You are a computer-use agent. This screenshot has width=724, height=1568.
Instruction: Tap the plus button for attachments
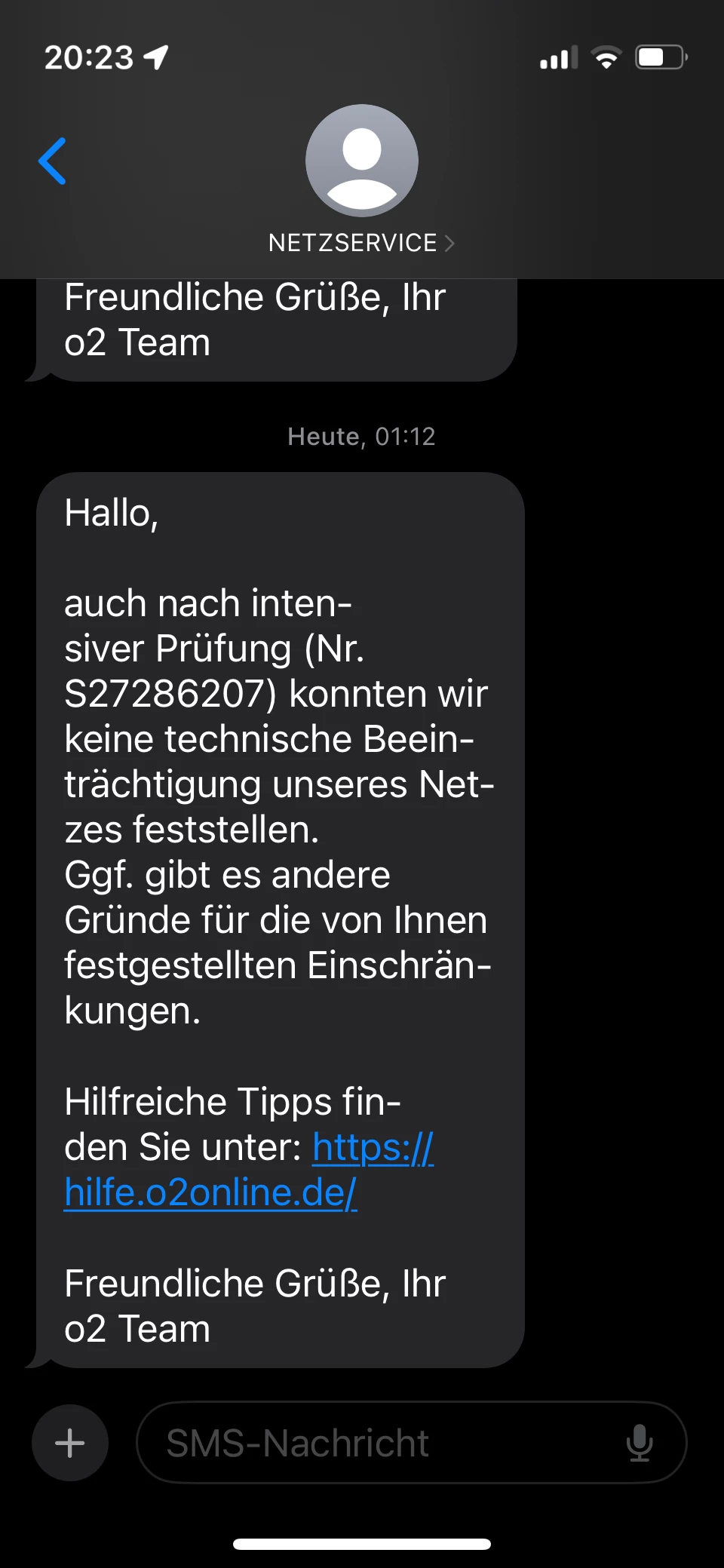coord(70,1443)
